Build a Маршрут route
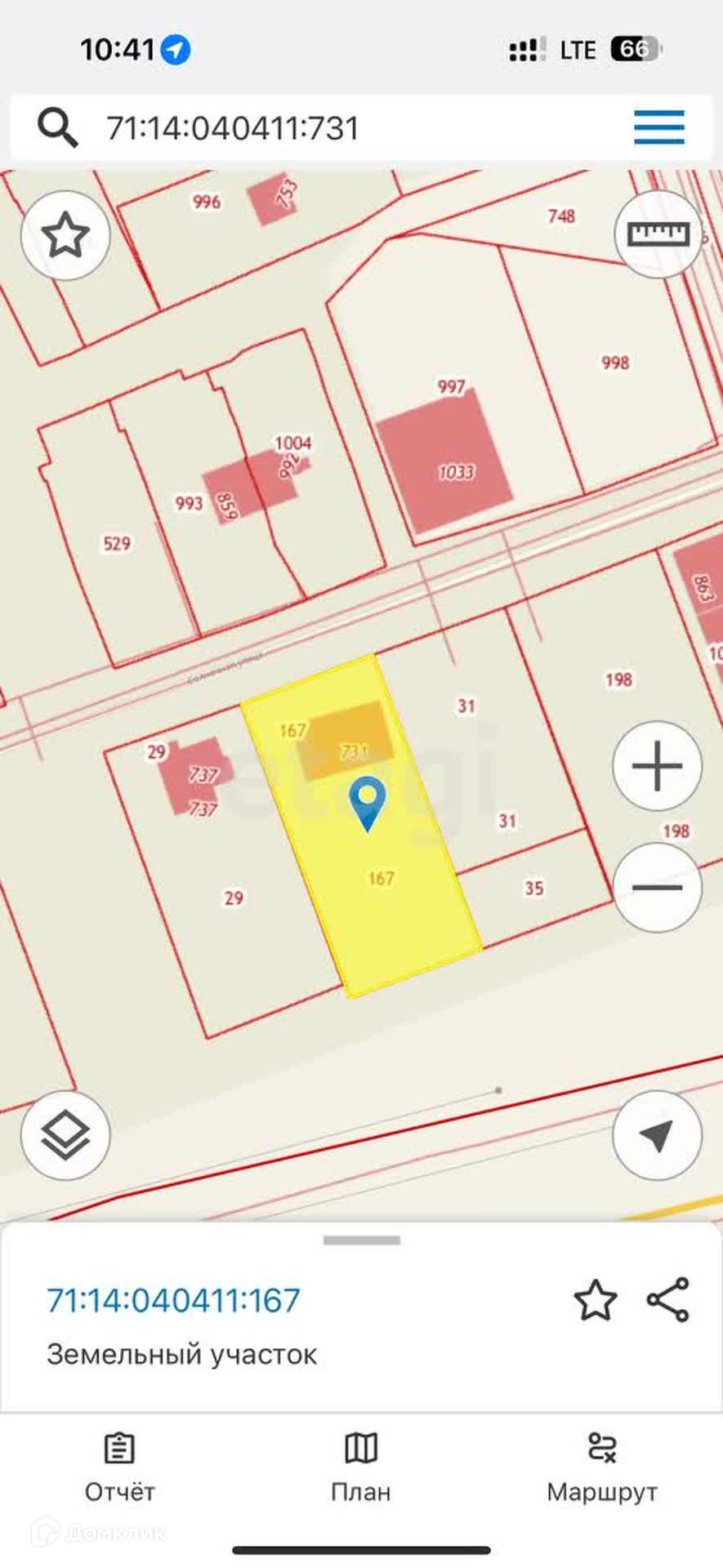Viewport: 723px width, 1568px height. coord(602,1468)
